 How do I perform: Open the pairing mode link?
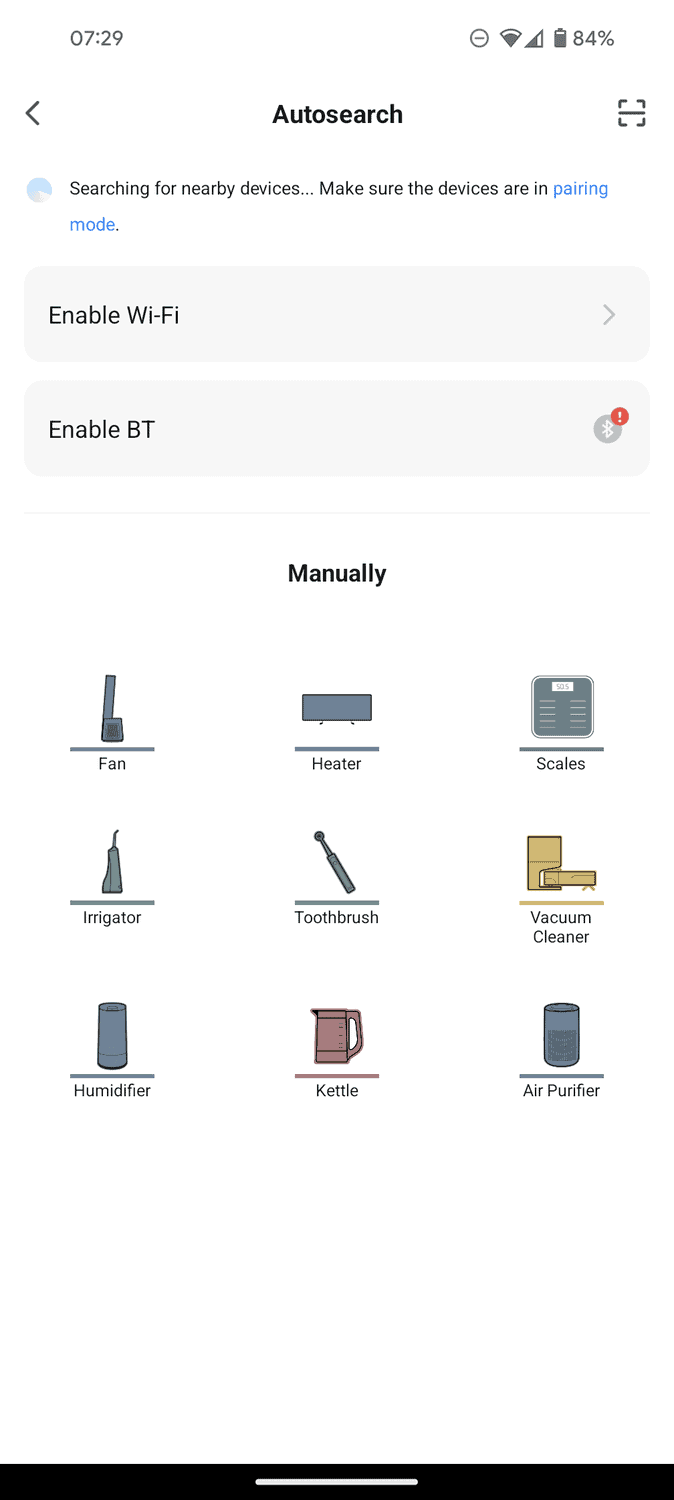[580, 189]
